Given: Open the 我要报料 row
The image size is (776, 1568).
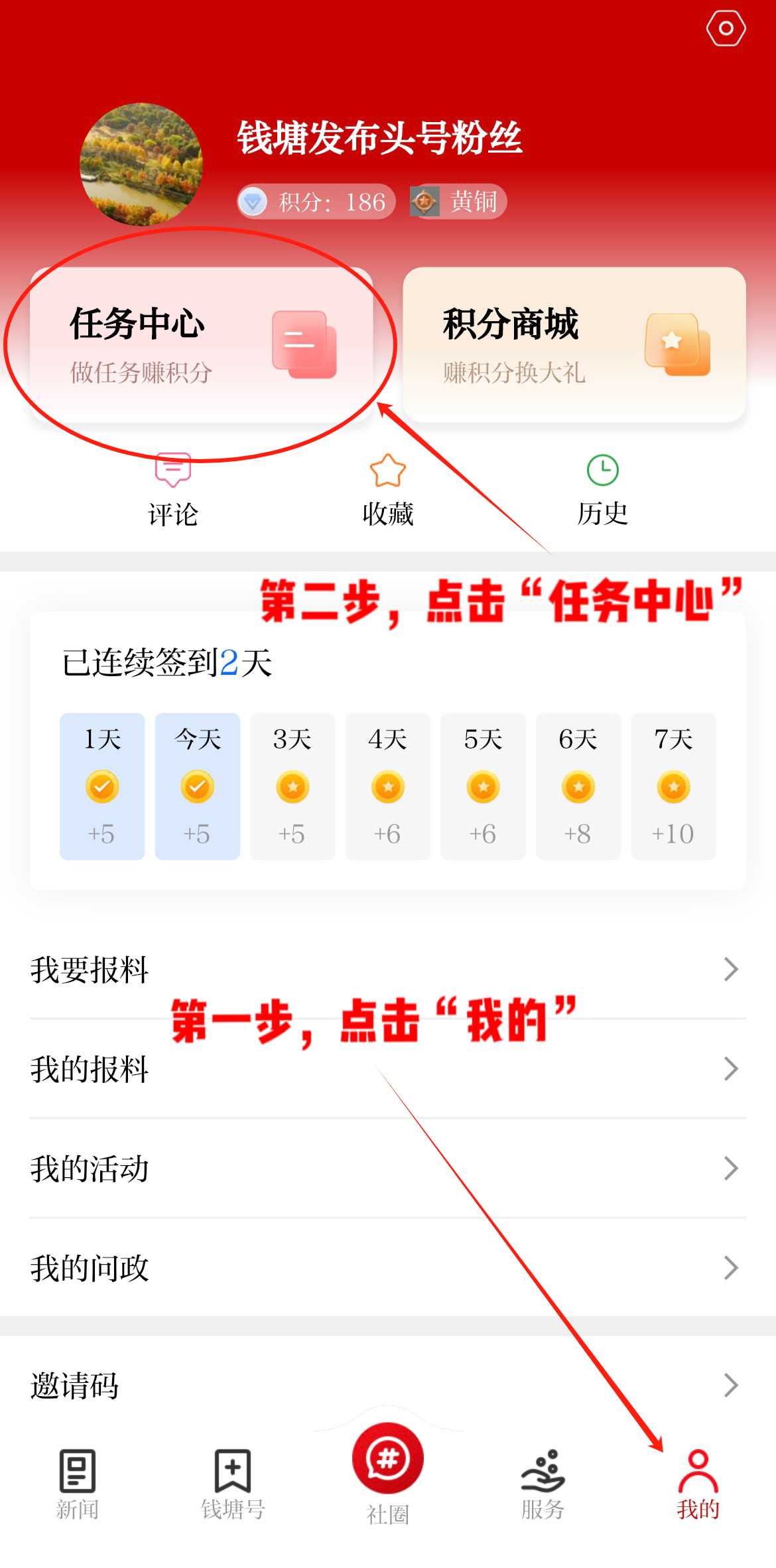Looking at the screenshot, I should 388,969.
